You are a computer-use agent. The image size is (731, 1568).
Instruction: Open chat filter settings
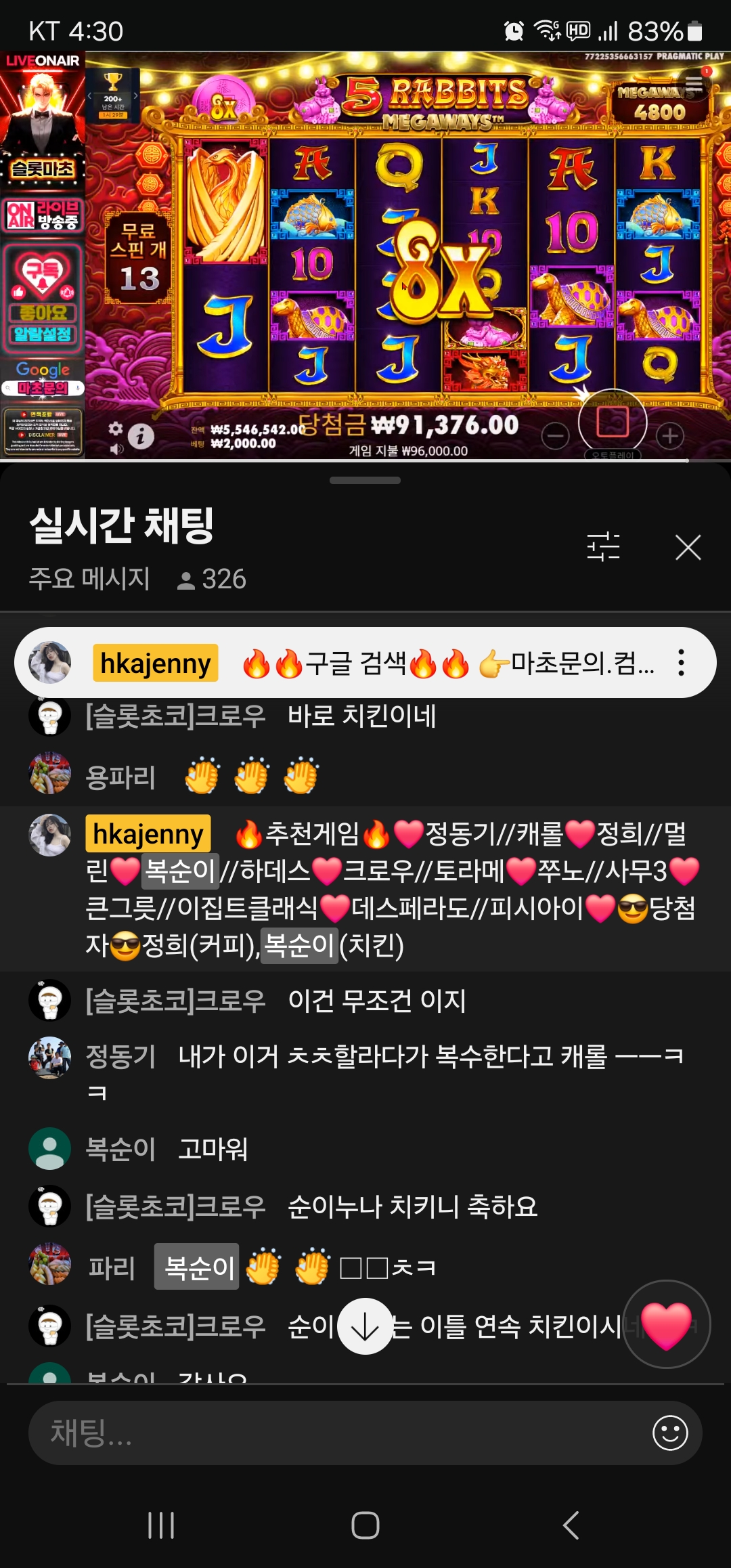[603, 546]
